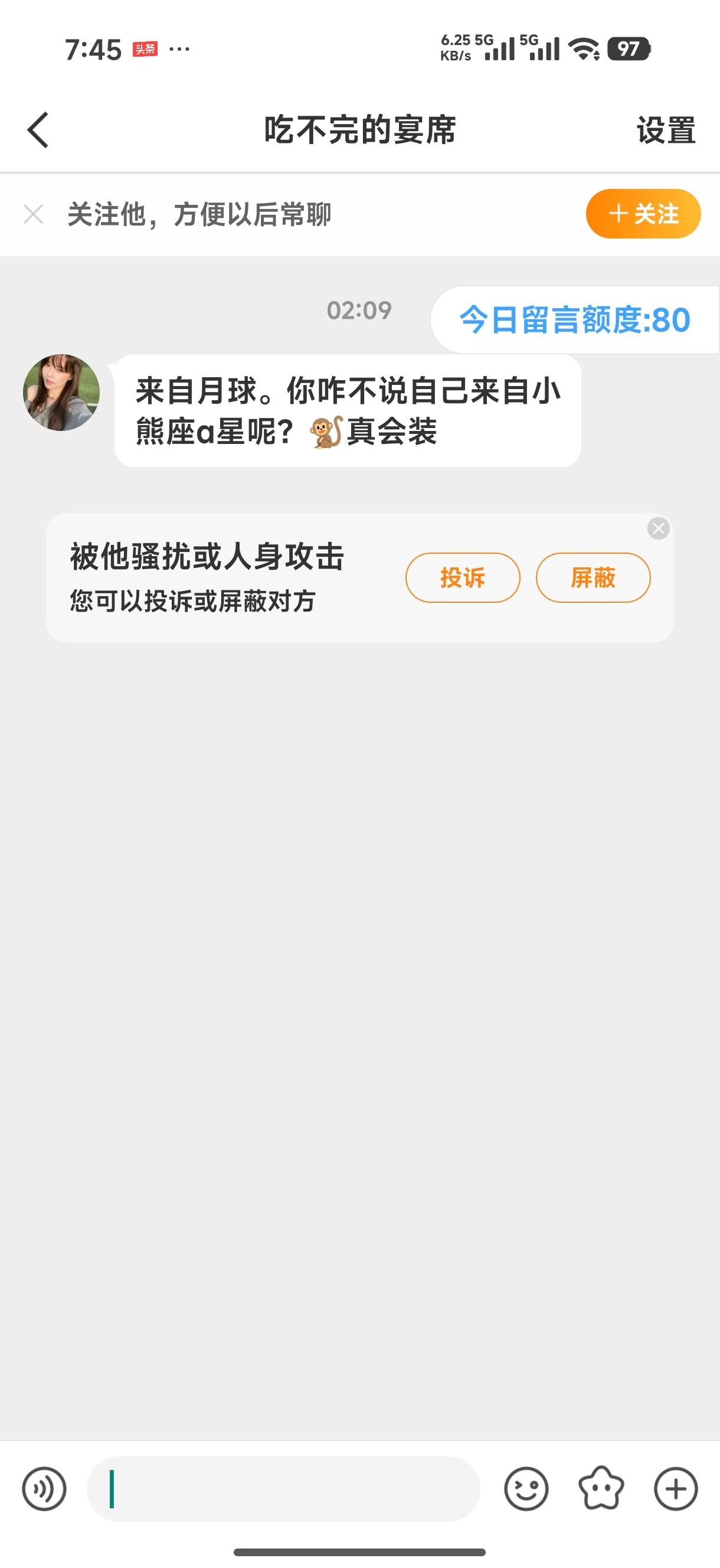Open the 设置 settings menu
Image resolution: width=720 pixels, height=1568 pixels.
tap(665, 129)
